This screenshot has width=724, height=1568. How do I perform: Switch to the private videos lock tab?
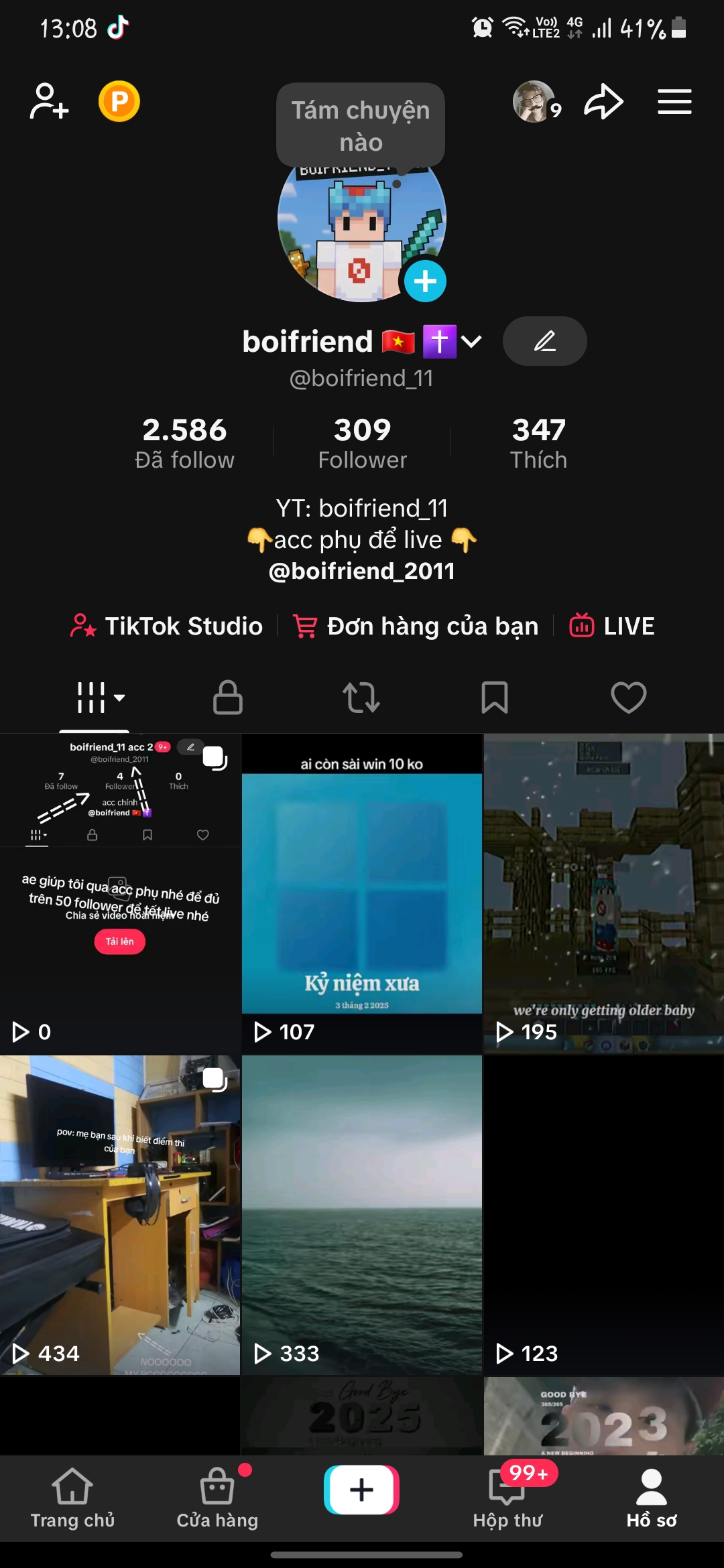(x=228, y=698)
